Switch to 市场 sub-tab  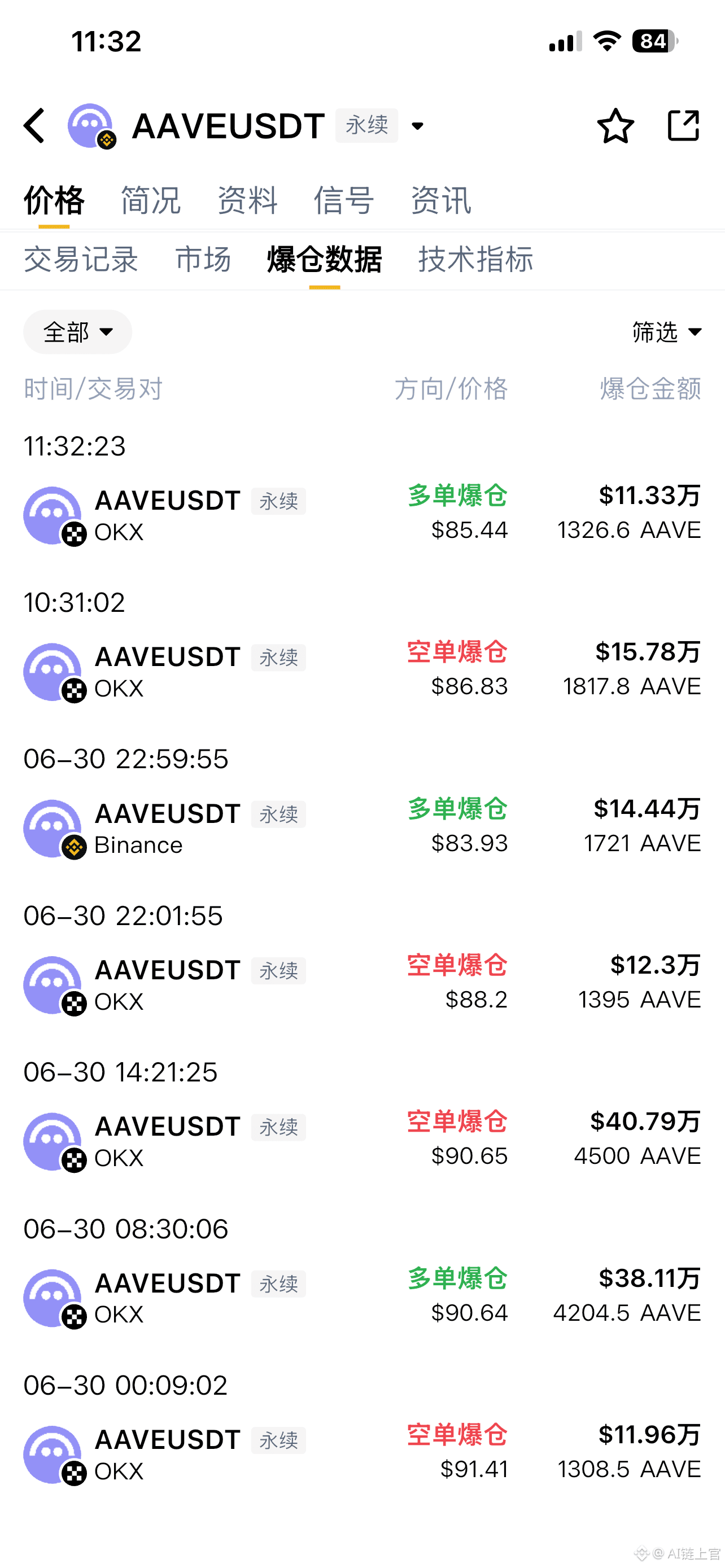[203, 259]
